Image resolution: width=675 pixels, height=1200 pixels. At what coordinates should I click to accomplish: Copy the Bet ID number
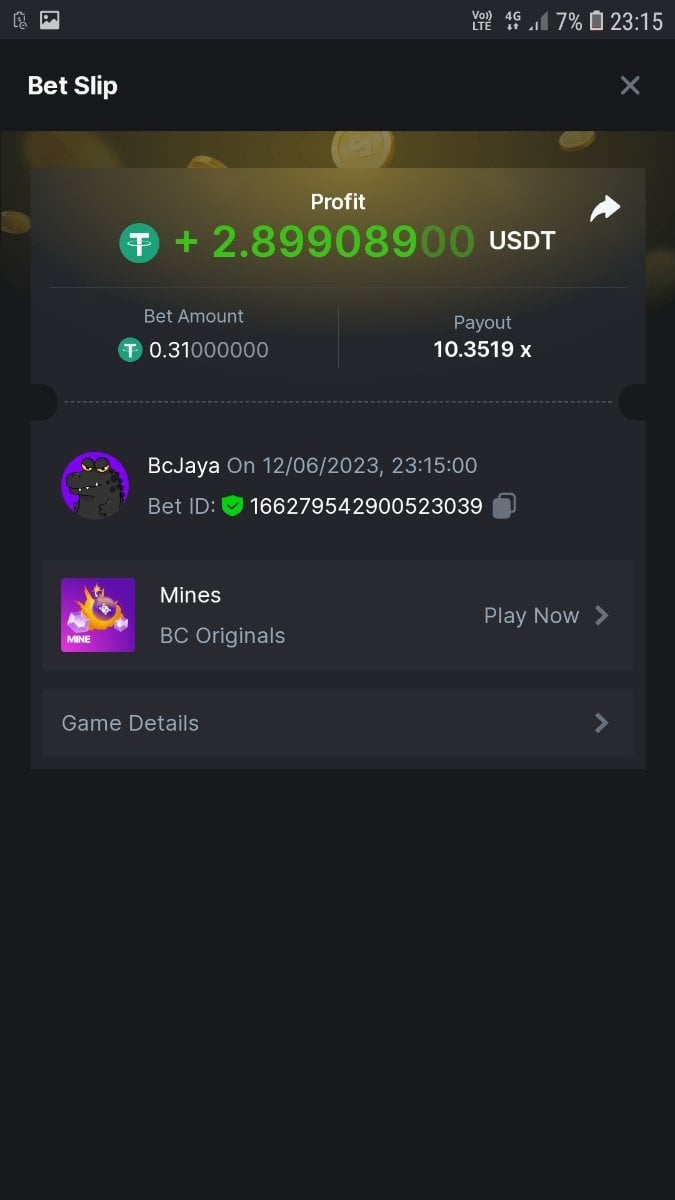504,506
